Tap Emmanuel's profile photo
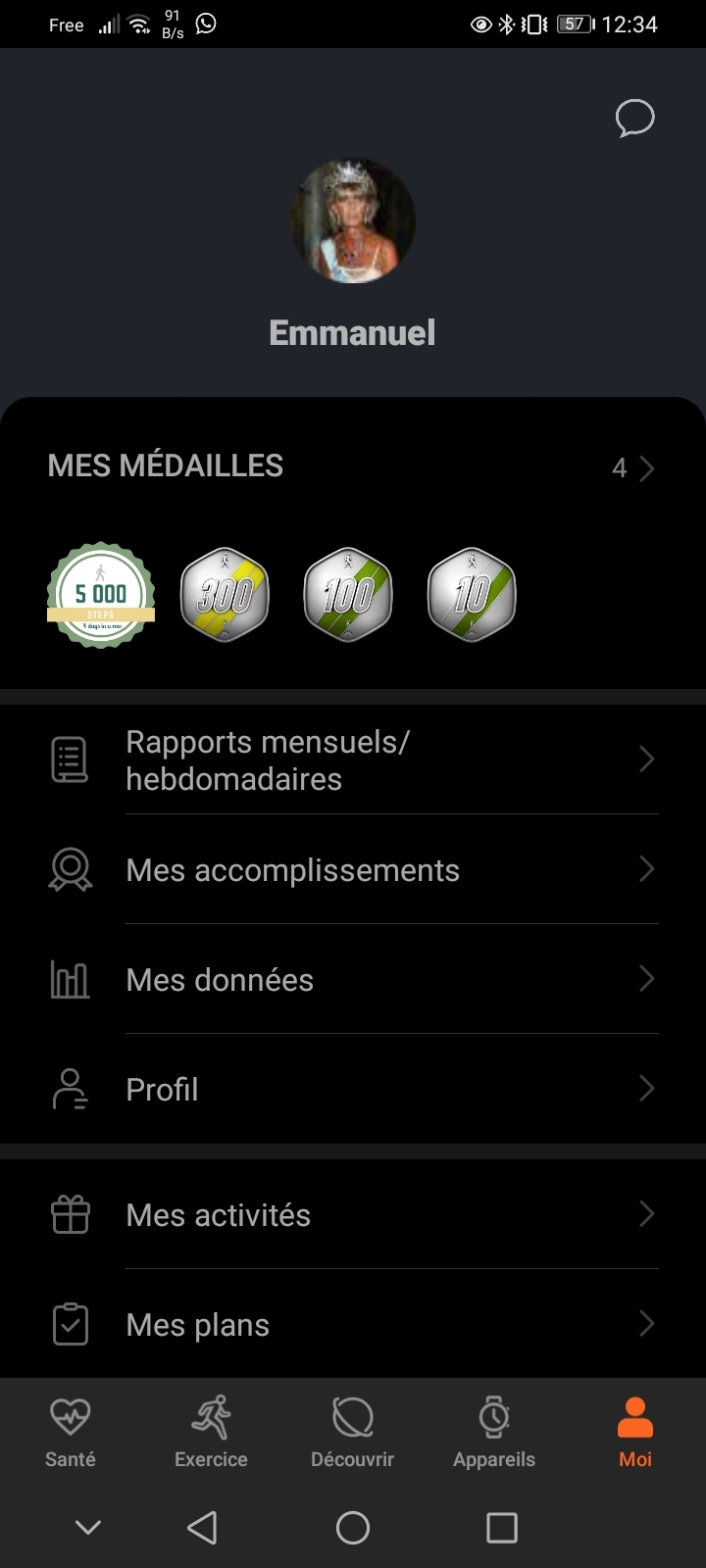Image resolution: width=706 pixels, height=1568 pixels. coord(352,220)
